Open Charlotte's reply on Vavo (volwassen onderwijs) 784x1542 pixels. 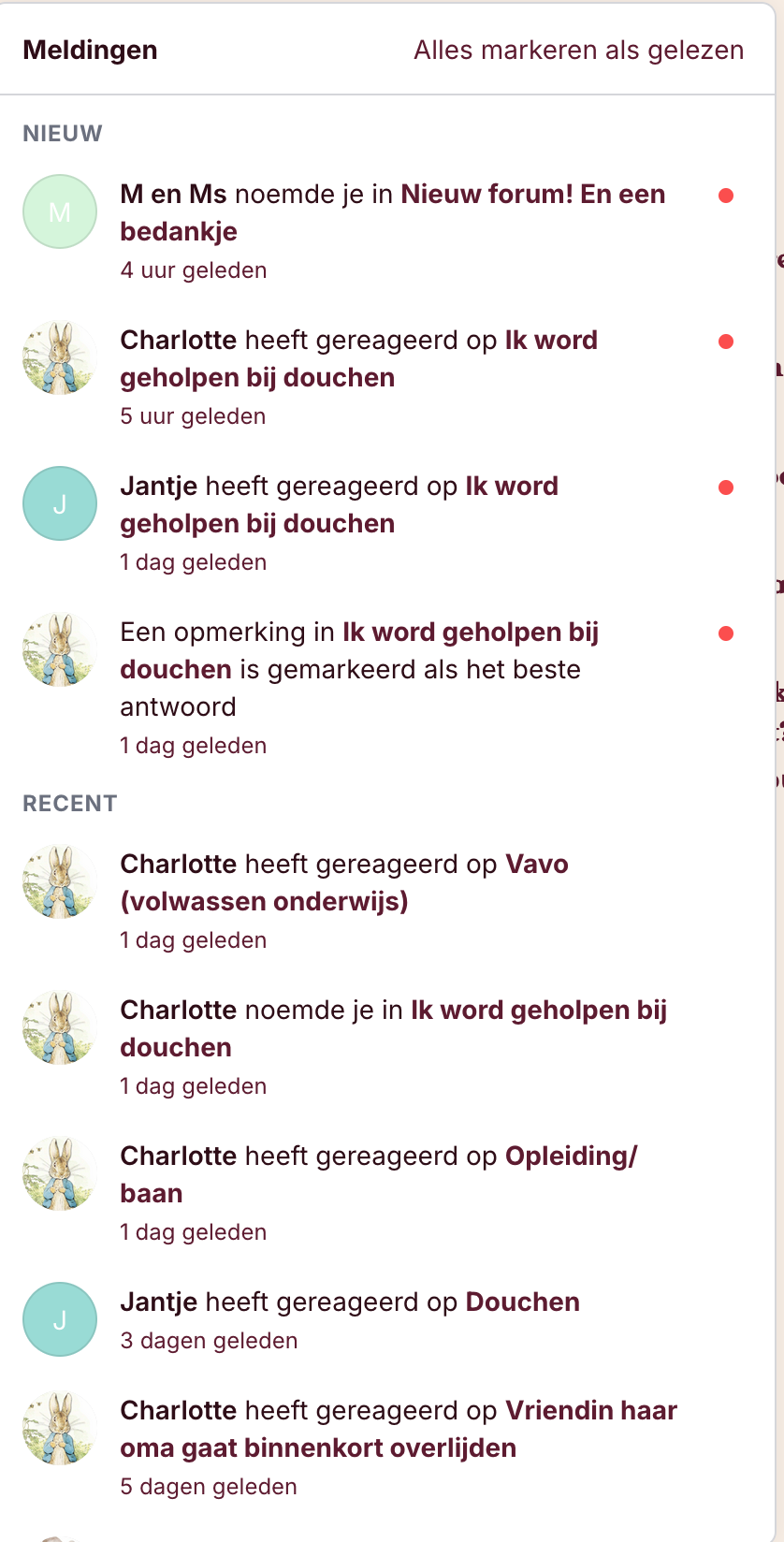pyautogui.click(x=344, y=883)
